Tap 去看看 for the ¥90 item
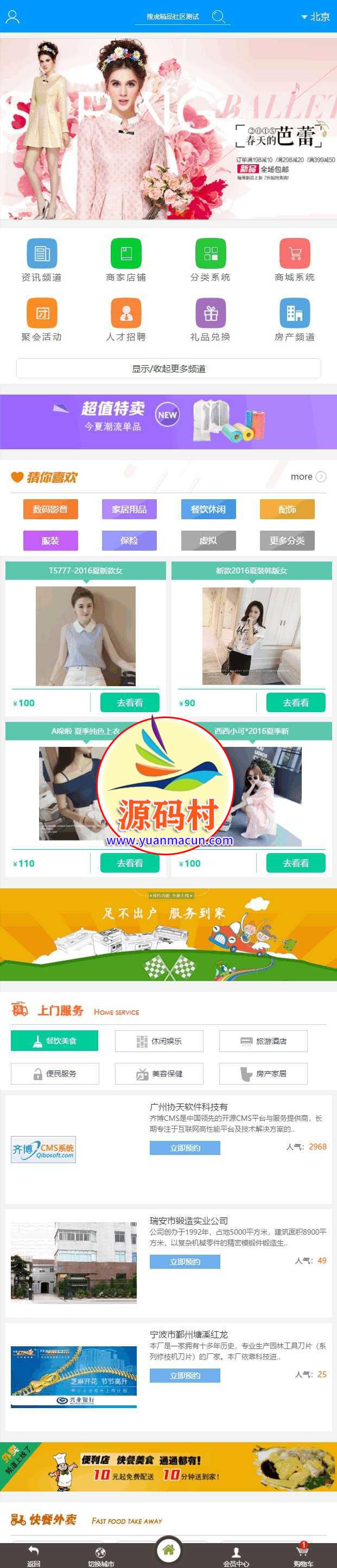Screen dimensions: 337x1568 point(296,702)
